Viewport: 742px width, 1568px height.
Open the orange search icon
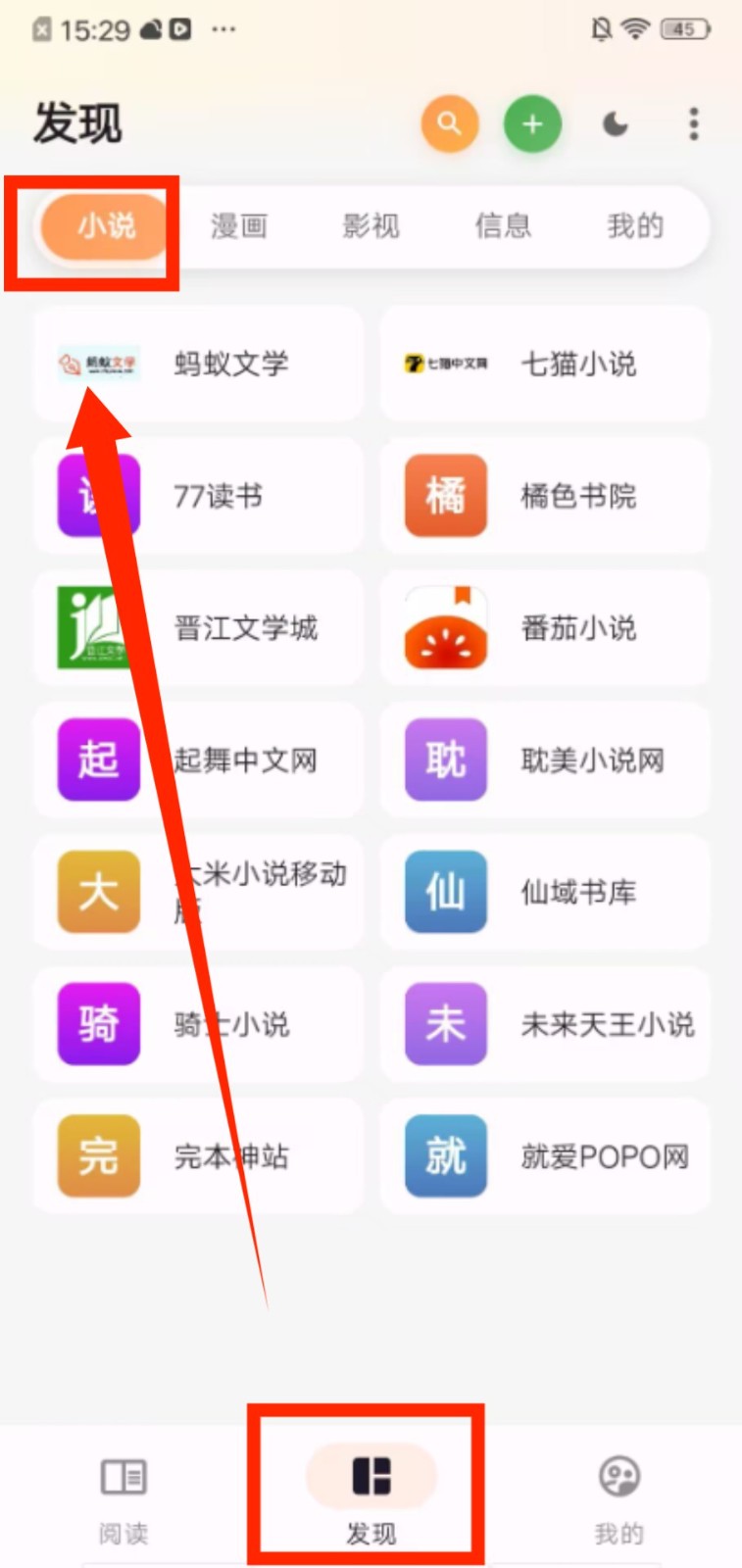point(449,124)
